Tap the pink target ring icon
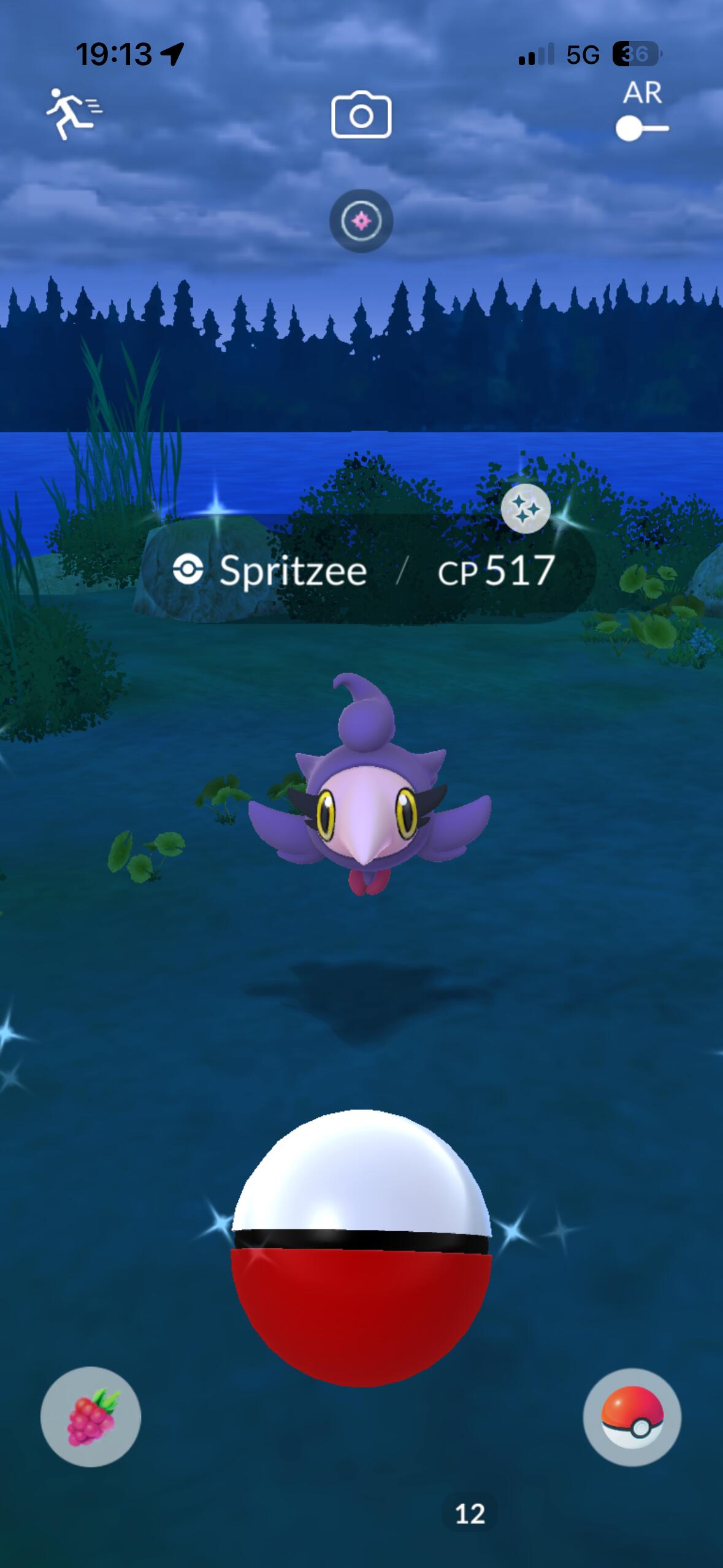723x1568 pixels. pyautogui.click(x=361, y=221)
